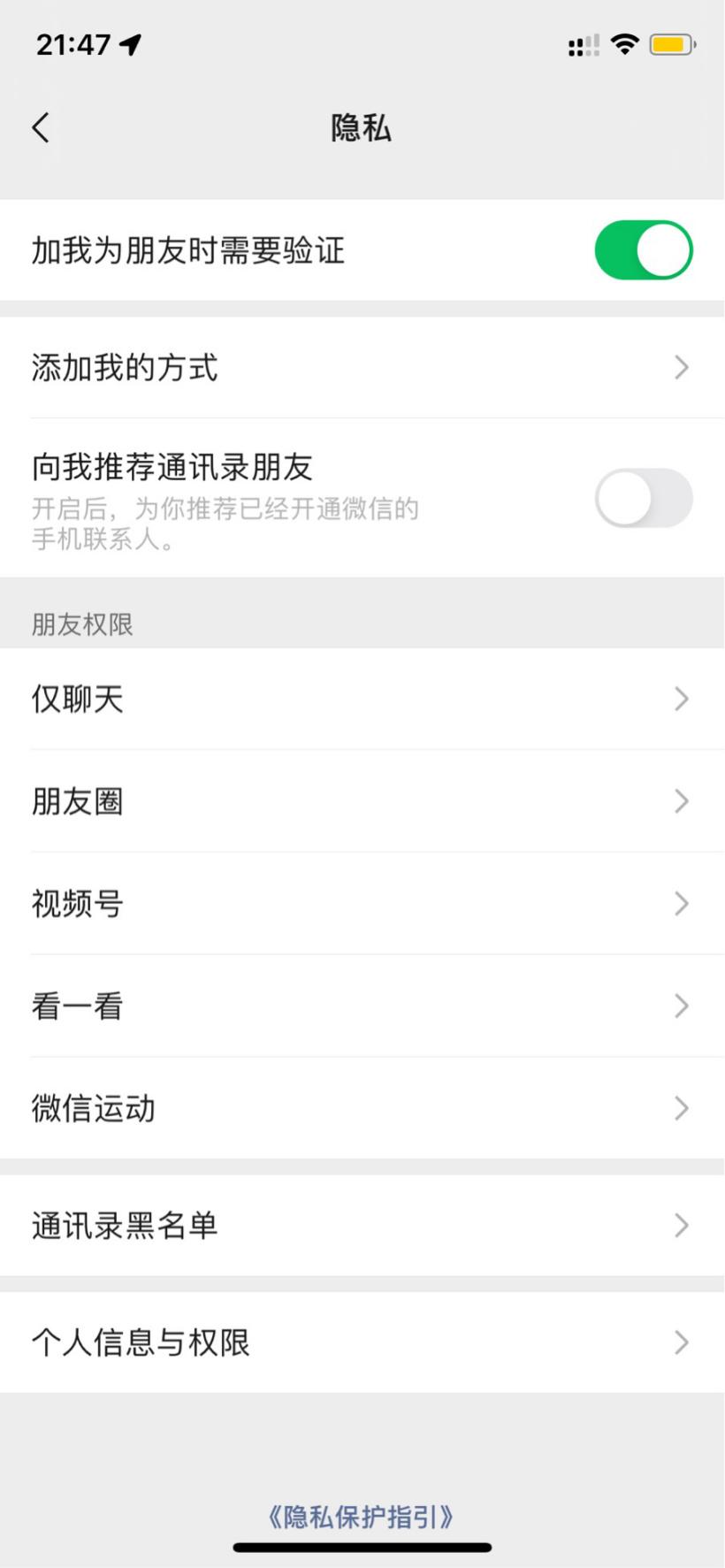
Task: Open 添加我的方式 options
Action: click(x=362, y=367)
